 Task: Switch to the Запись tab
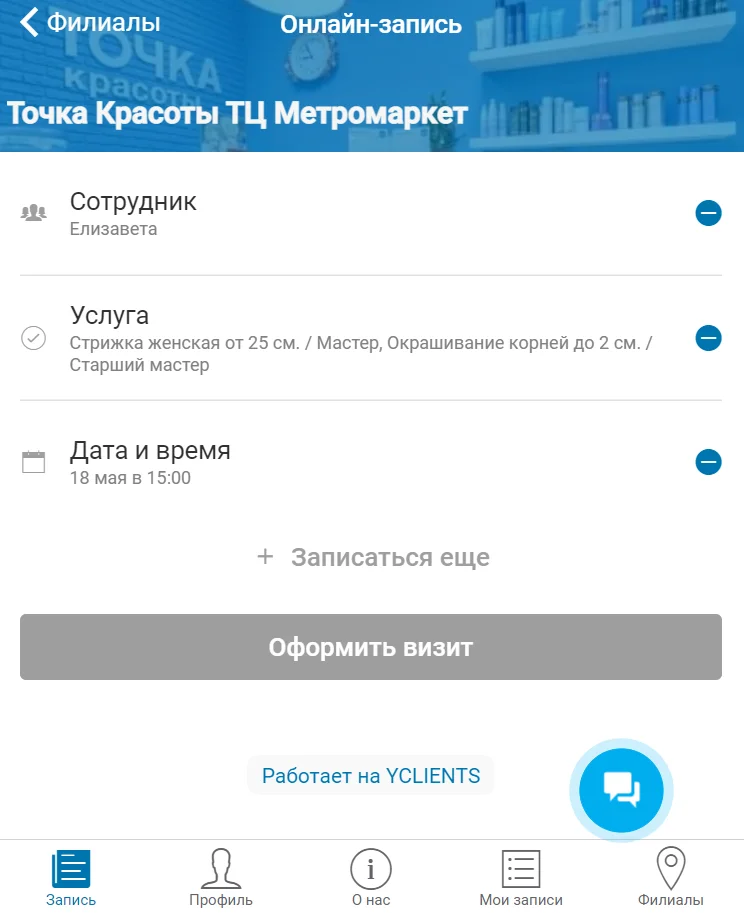[71, 877]
